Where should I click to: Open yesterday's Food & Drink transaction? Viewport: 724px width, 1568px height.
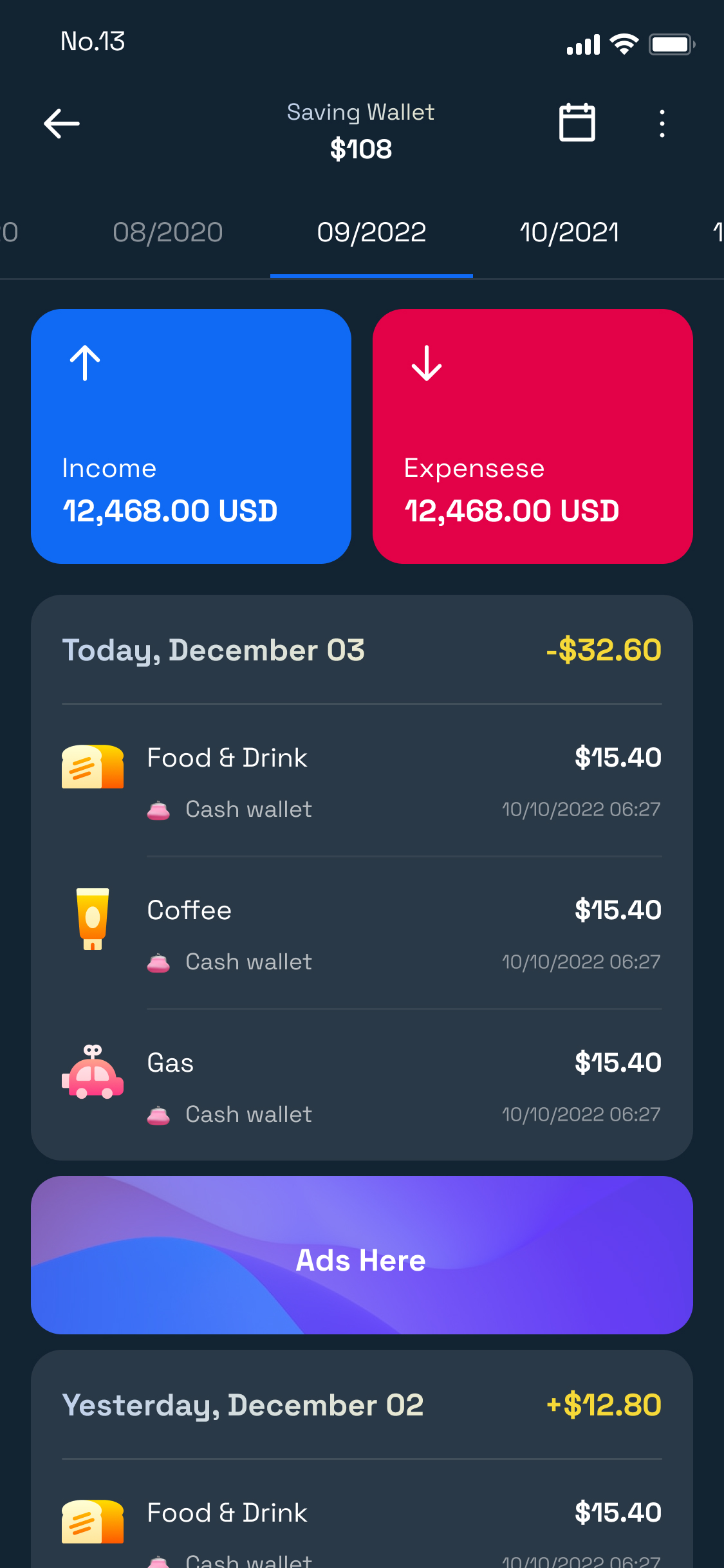click(x=362, y=1531)
